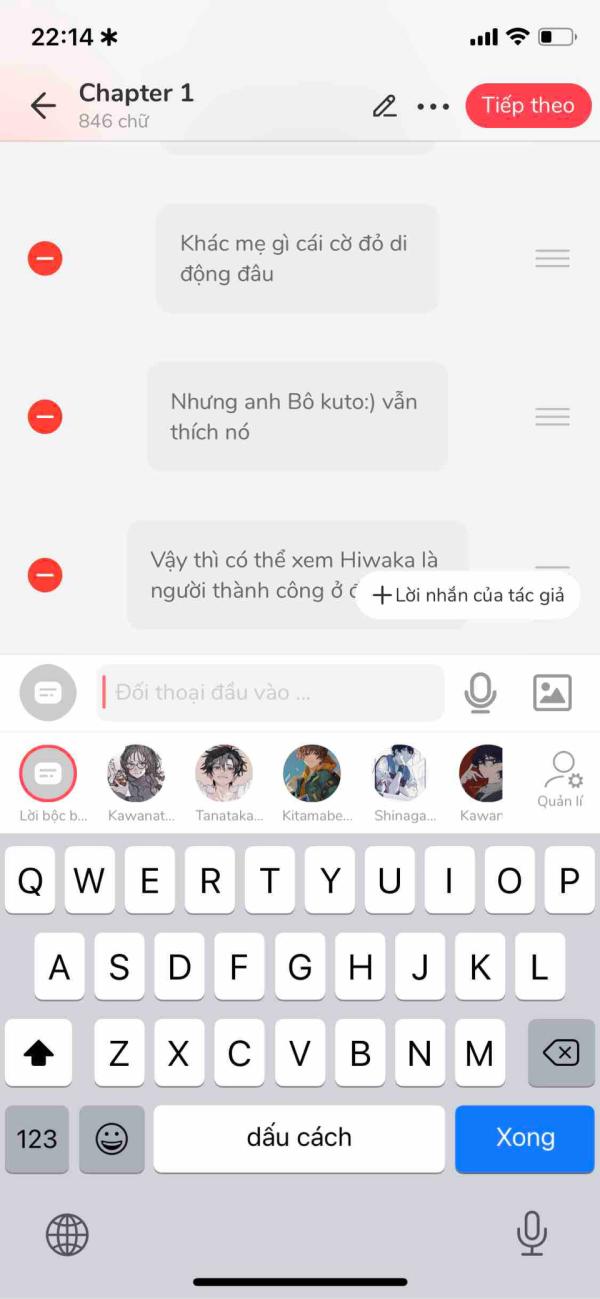Pick the Kitamabe... character avatar
Screen dimensions: 600x1299
point(312,774)
